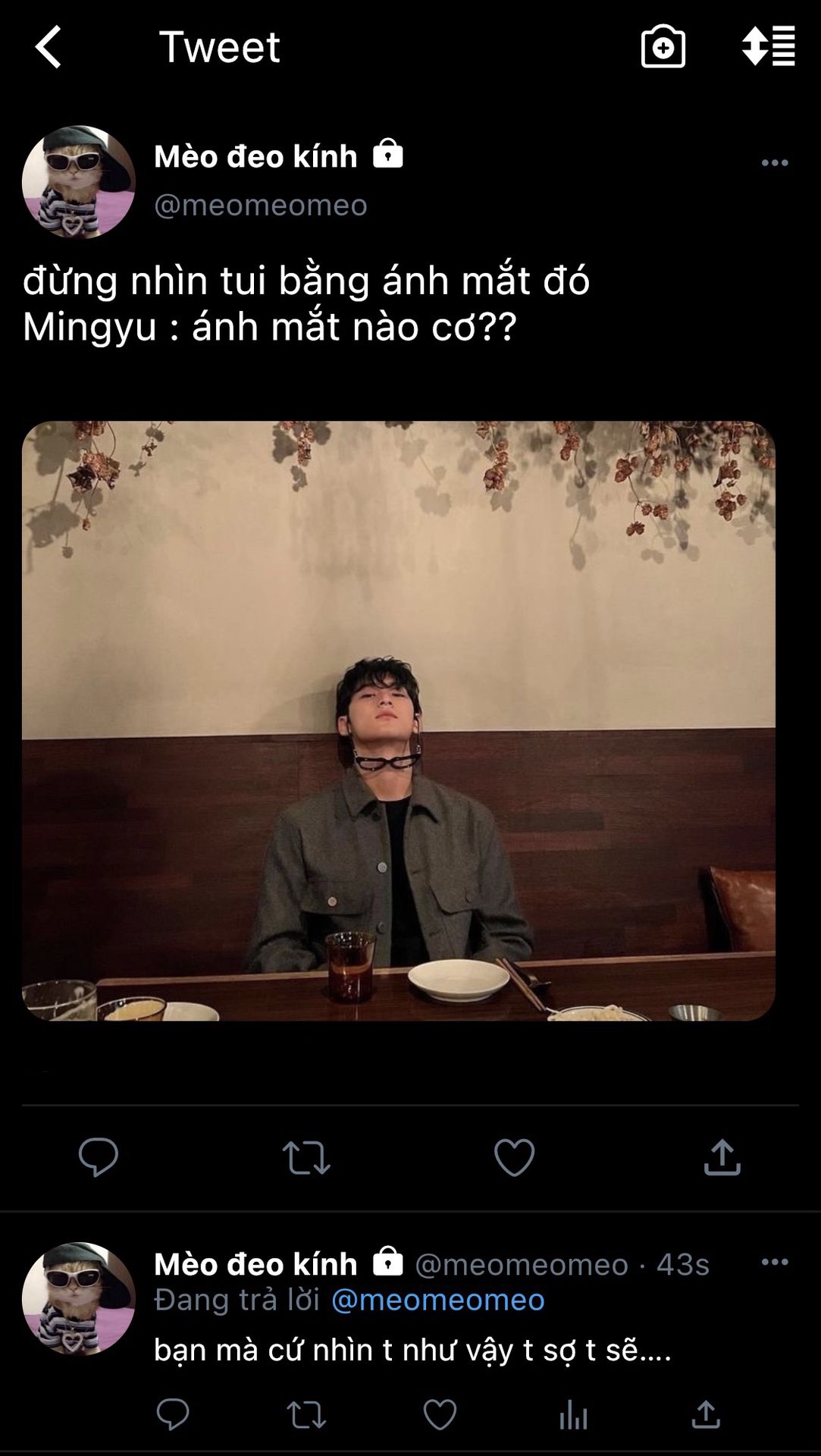
Task: Like the main tweet
Action: click(x=514, y=1158)
